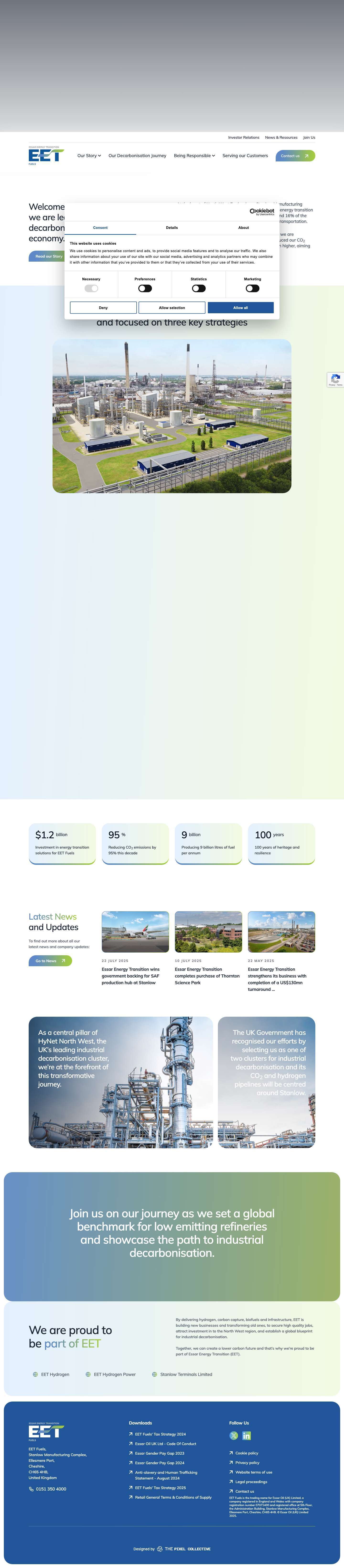Turn on Marketing cookies

252,288
